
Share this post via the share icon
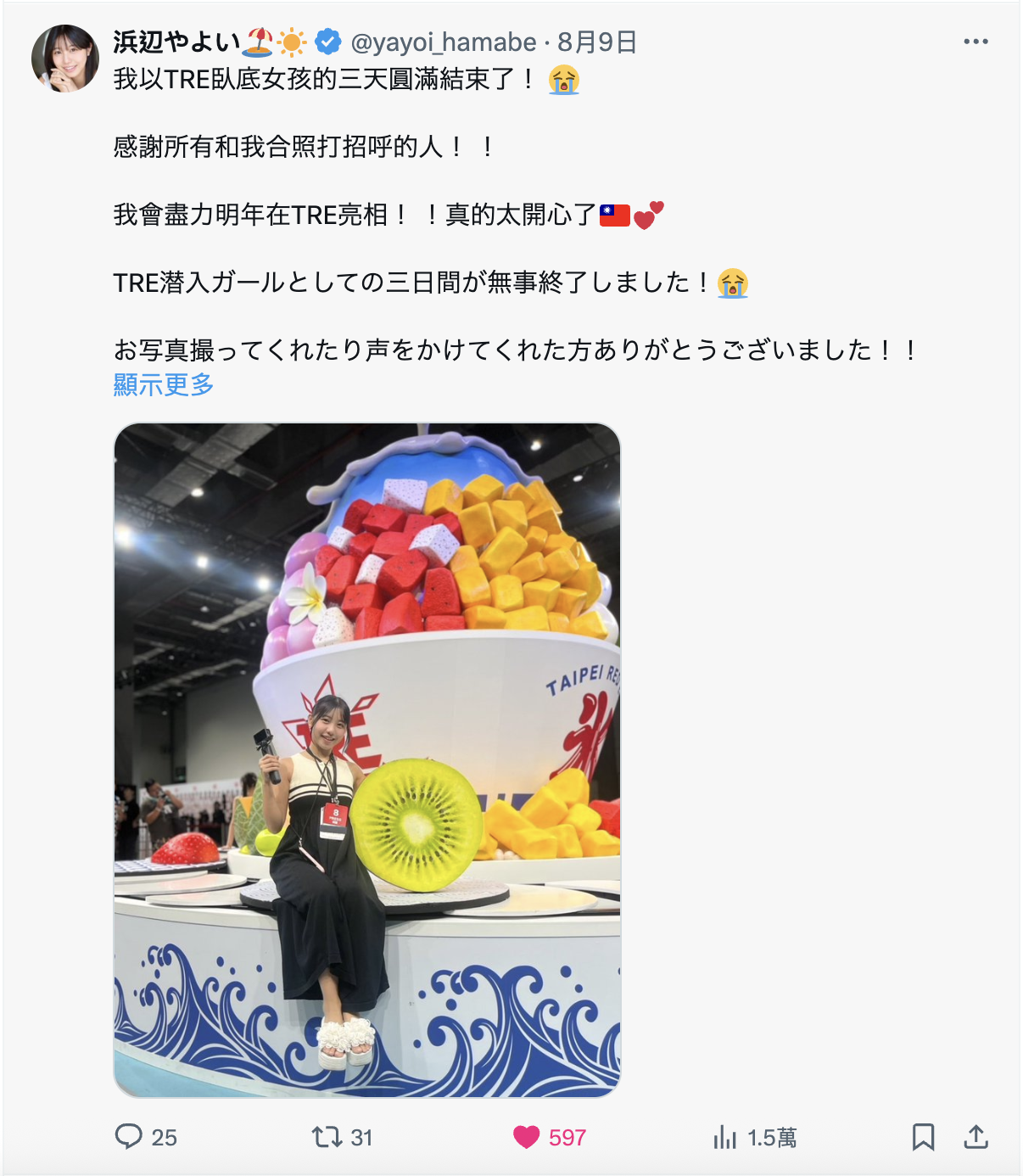(976, 1136)
